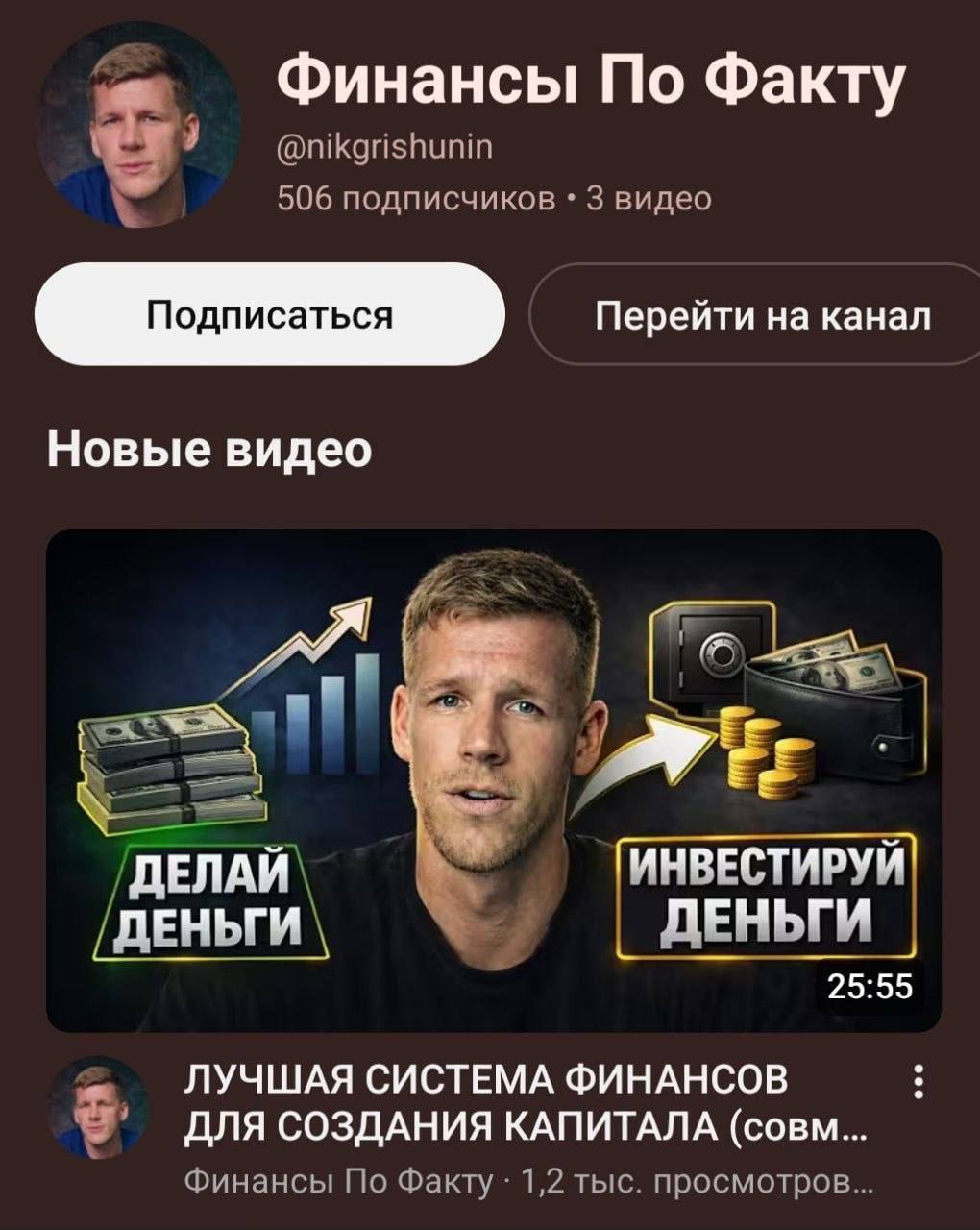Open the 25:55 finance video thumbnail

494,780
